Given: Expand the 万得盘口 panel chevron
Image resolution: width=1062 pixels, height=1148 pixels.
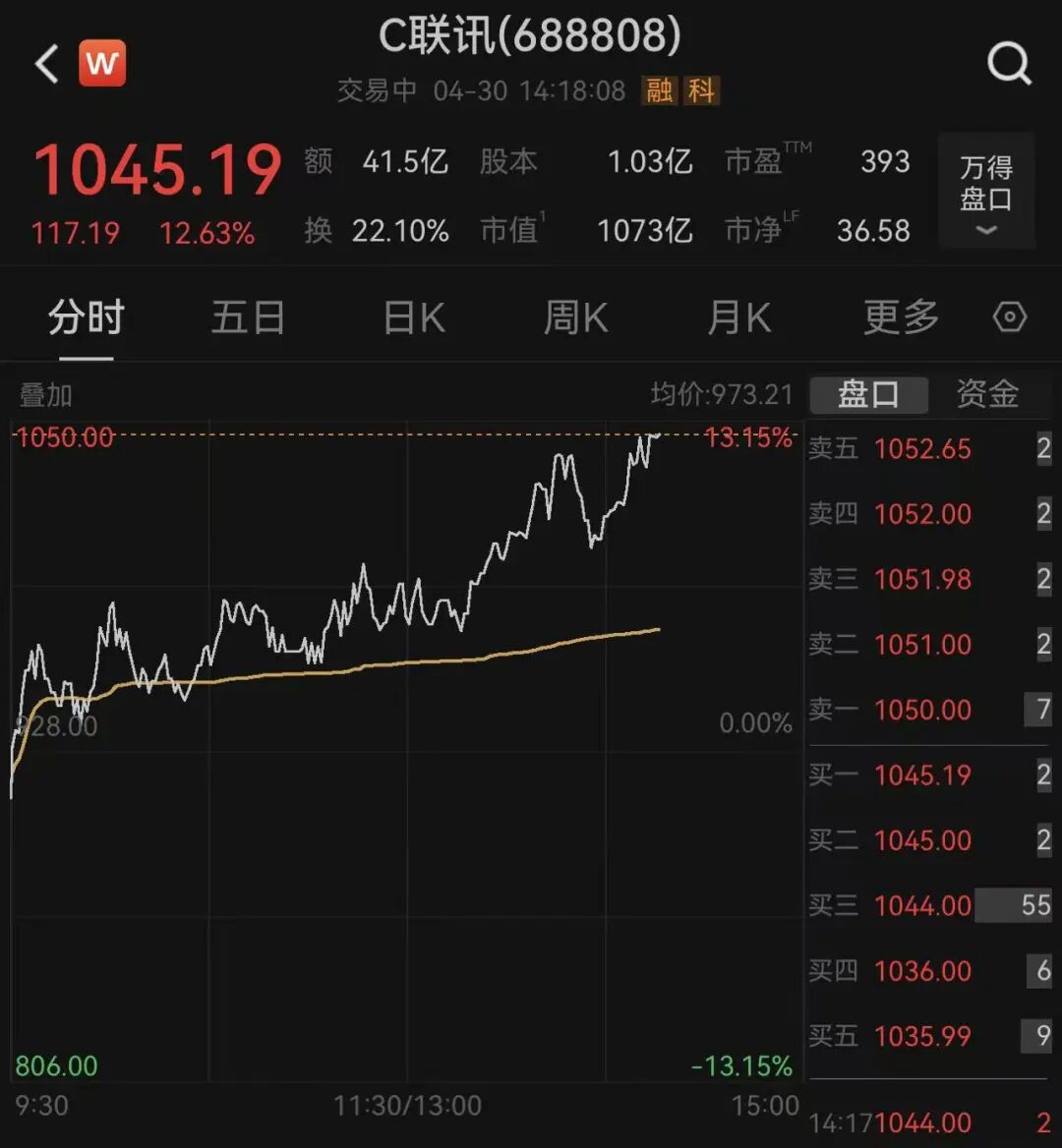Looking at the screenshot, I should 983,229.
